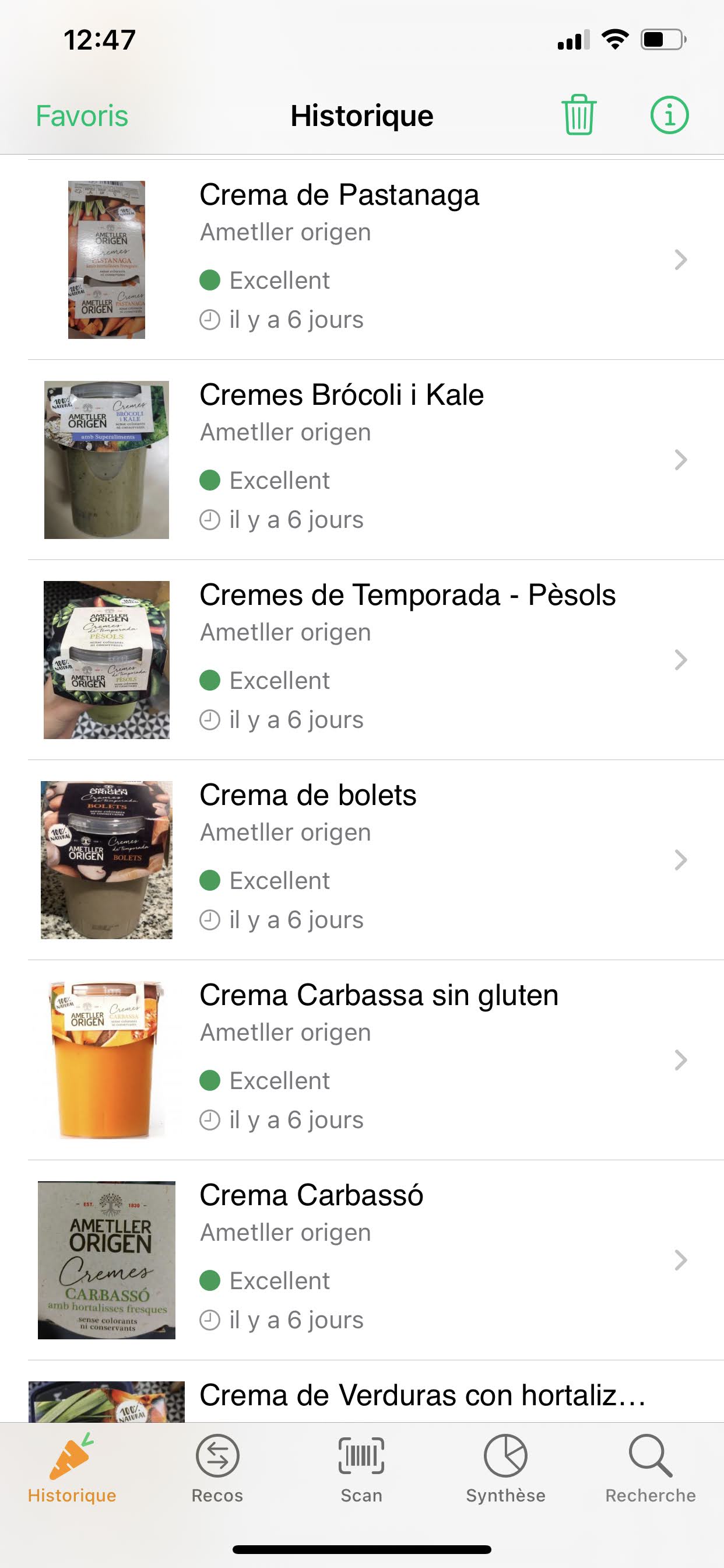
Task: Open the Scan tab
Action: (x=361, y=1468)
